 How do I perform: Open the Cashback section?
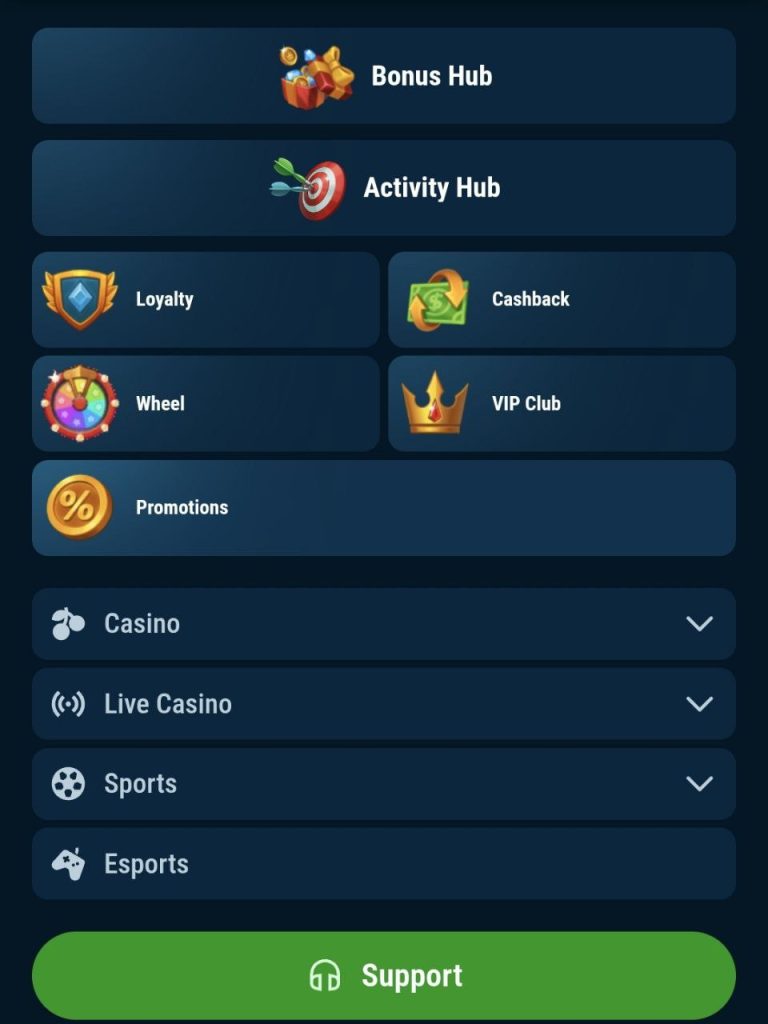(x=561, y=300)
